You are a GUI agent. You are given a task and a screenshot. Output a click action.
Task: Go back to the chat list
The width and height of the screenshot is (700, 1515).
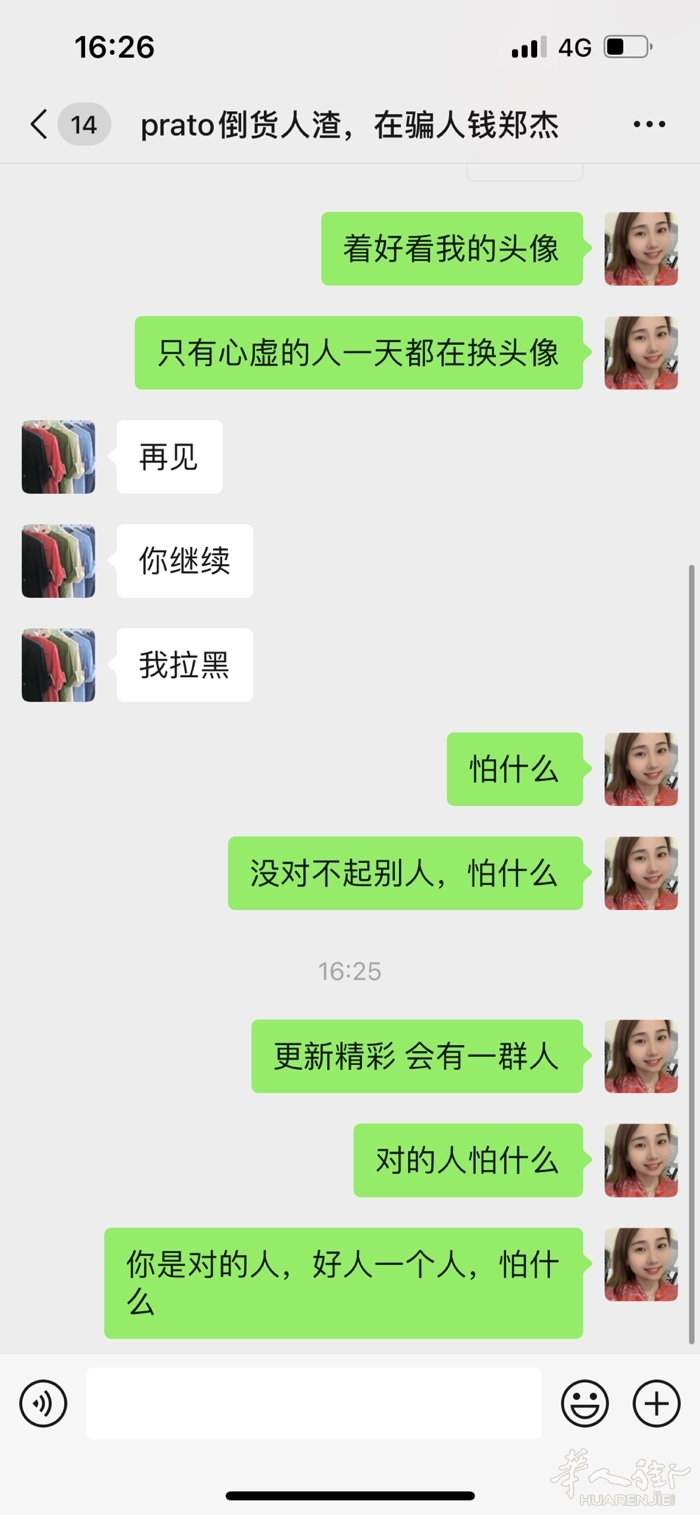click(40, 125)
